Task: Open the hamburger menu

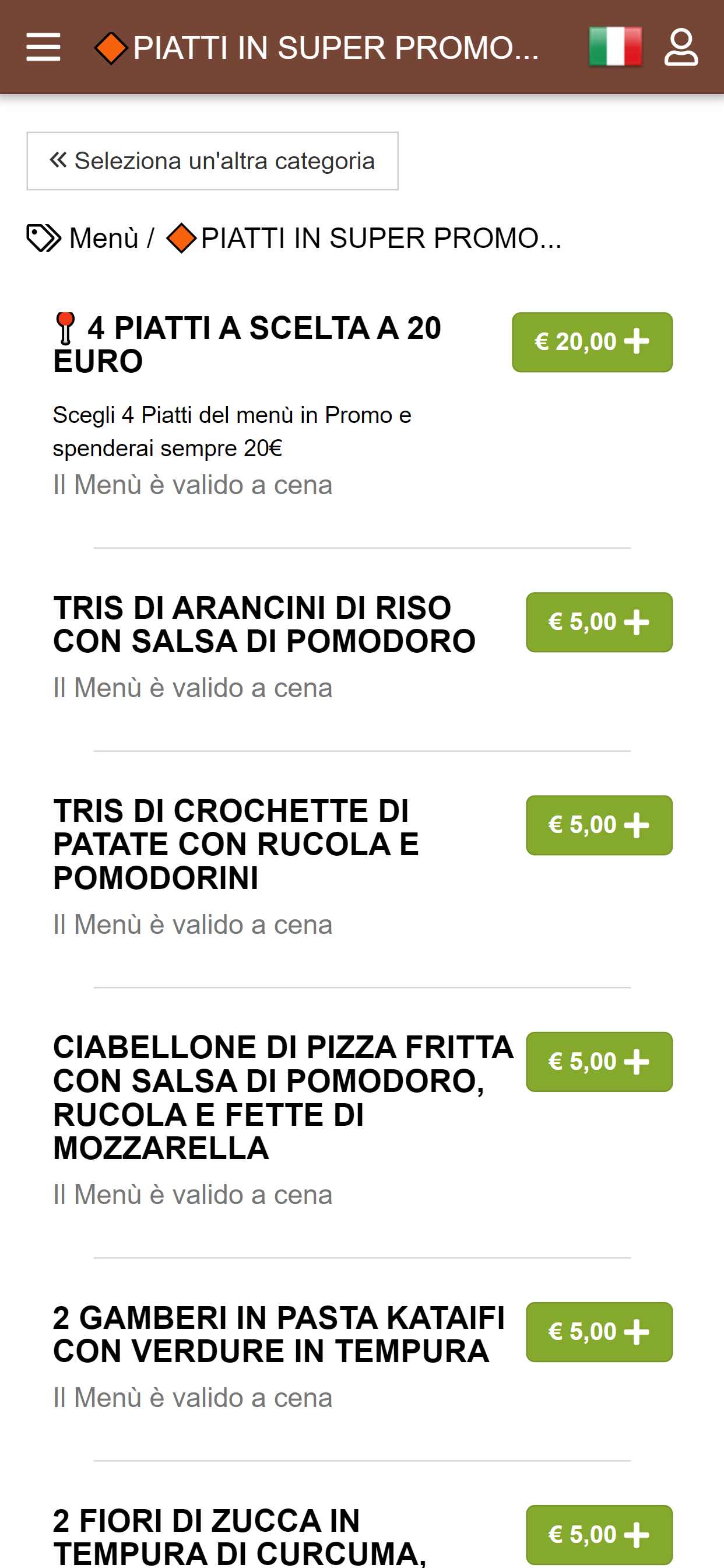Action: [x=43, y=47]
